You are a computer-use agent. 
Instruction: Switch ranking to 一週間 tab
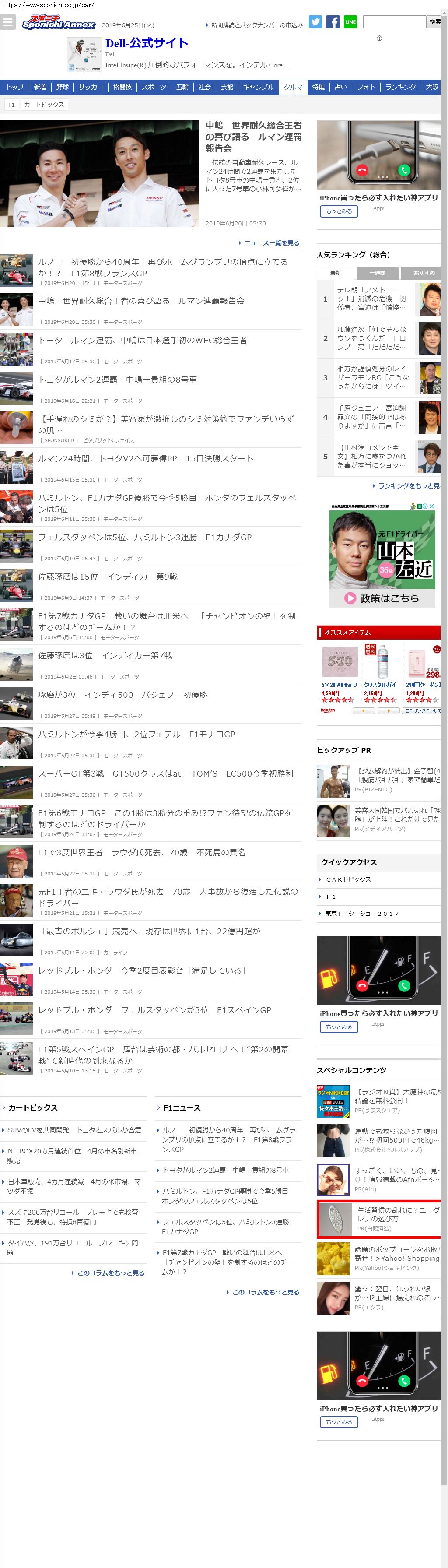[378, 273]
